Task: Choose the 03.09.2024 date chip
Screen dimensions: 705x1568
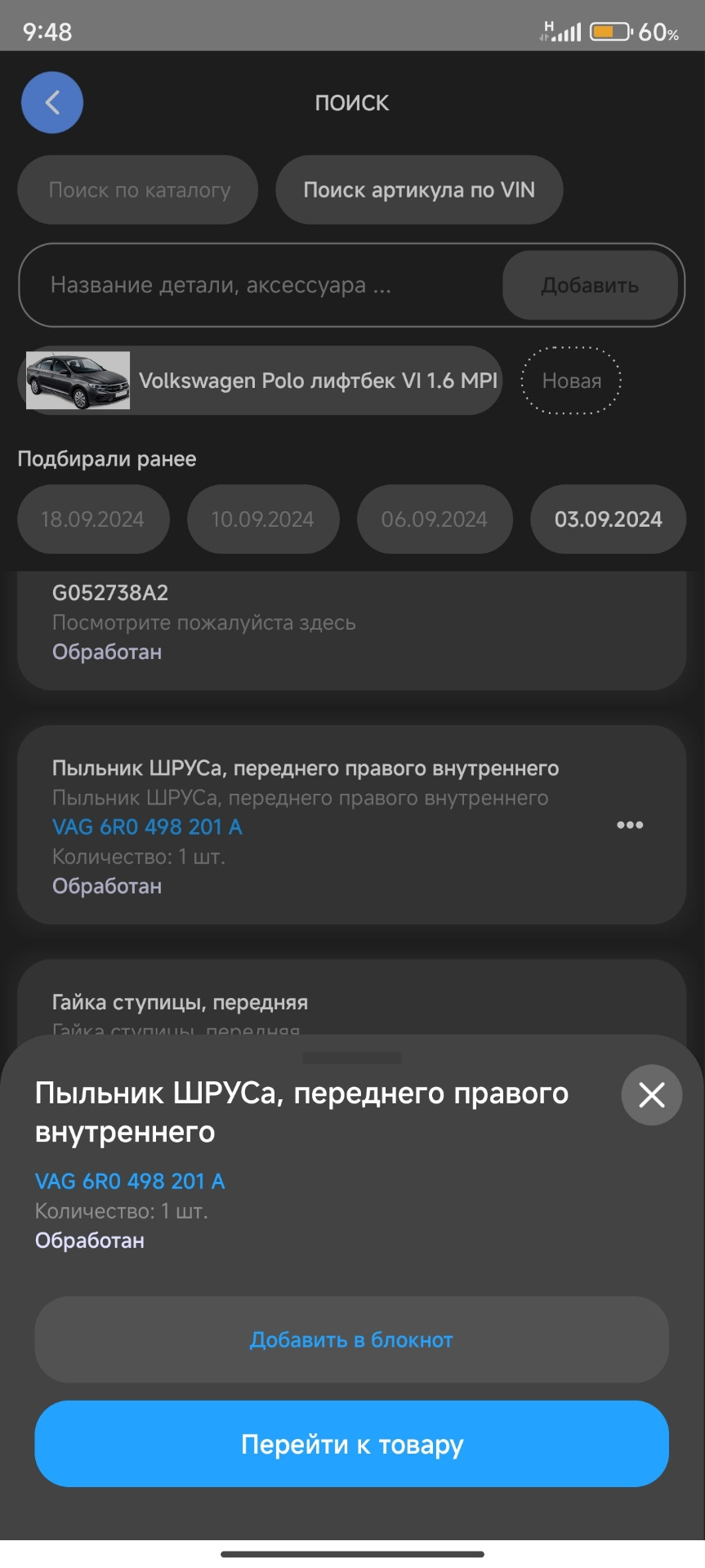Action: pos(608,519)
